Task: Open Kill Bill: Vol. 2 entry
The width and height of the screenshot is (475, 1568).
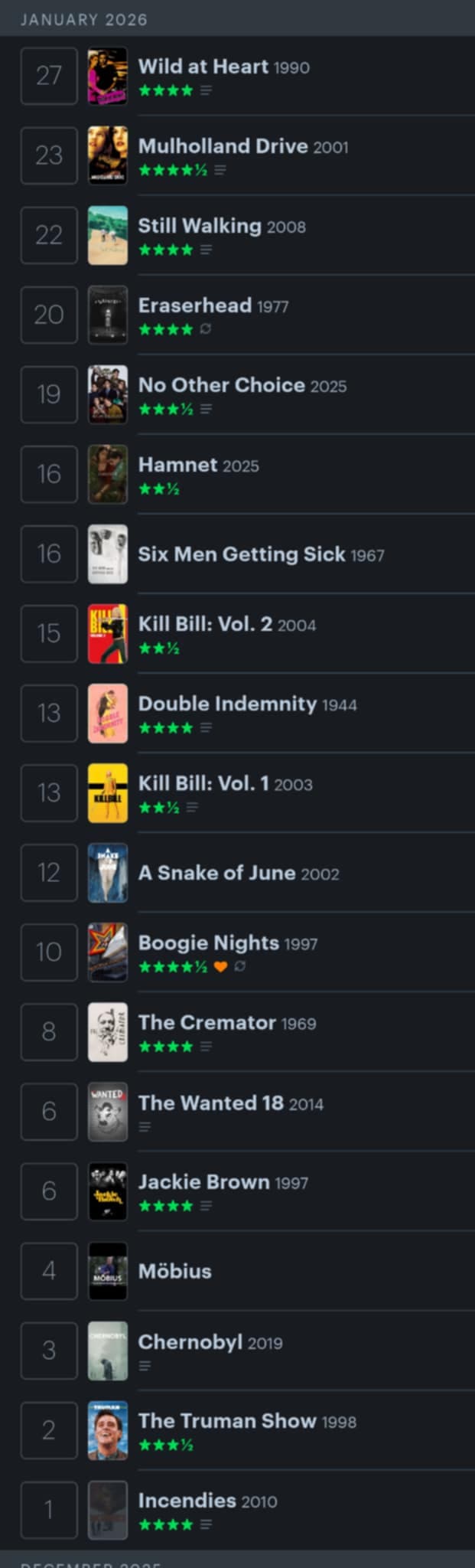Action: [205, 624]
